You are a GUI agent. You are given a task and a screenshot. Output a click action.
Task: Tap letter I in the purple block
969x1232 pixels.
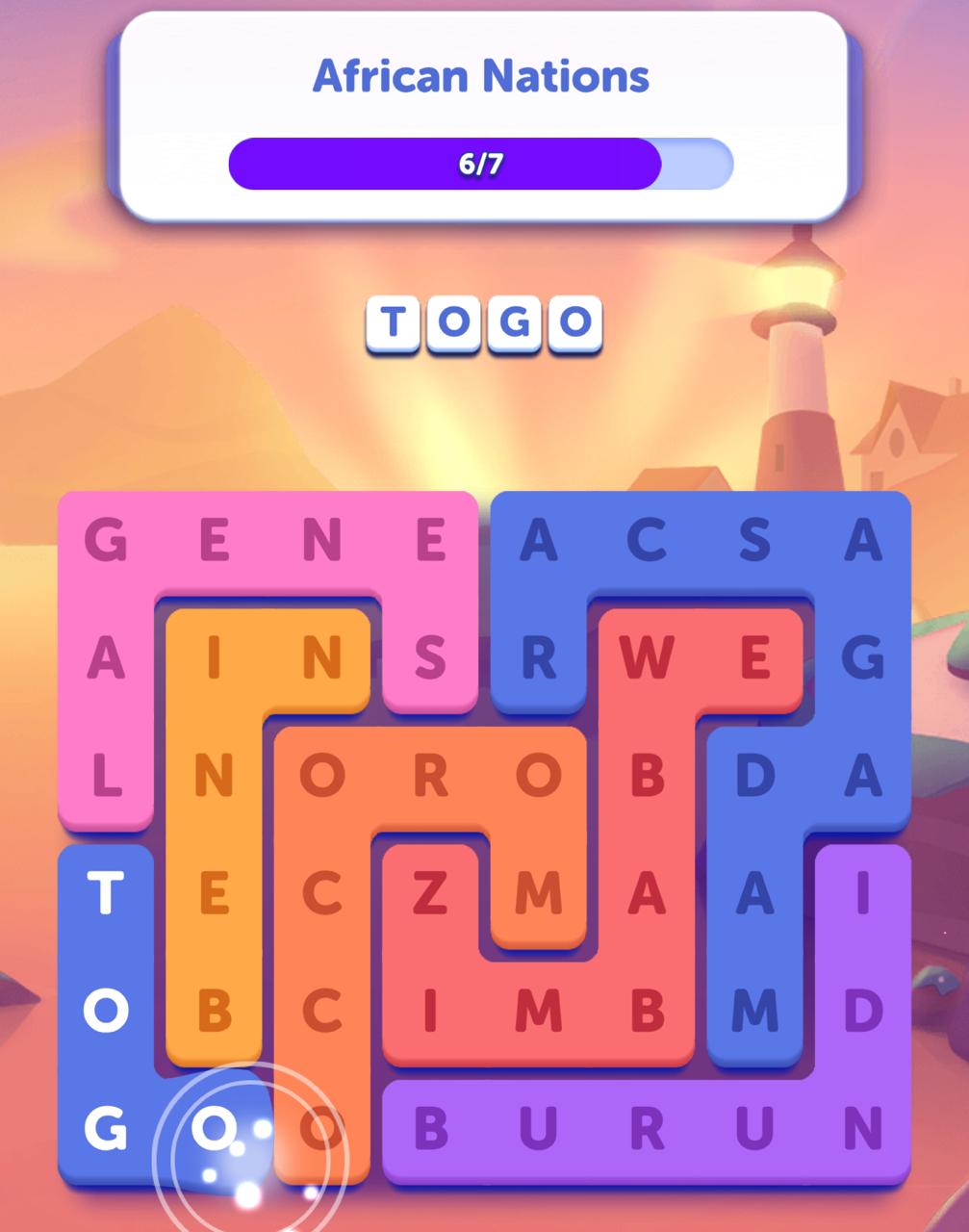862,894
